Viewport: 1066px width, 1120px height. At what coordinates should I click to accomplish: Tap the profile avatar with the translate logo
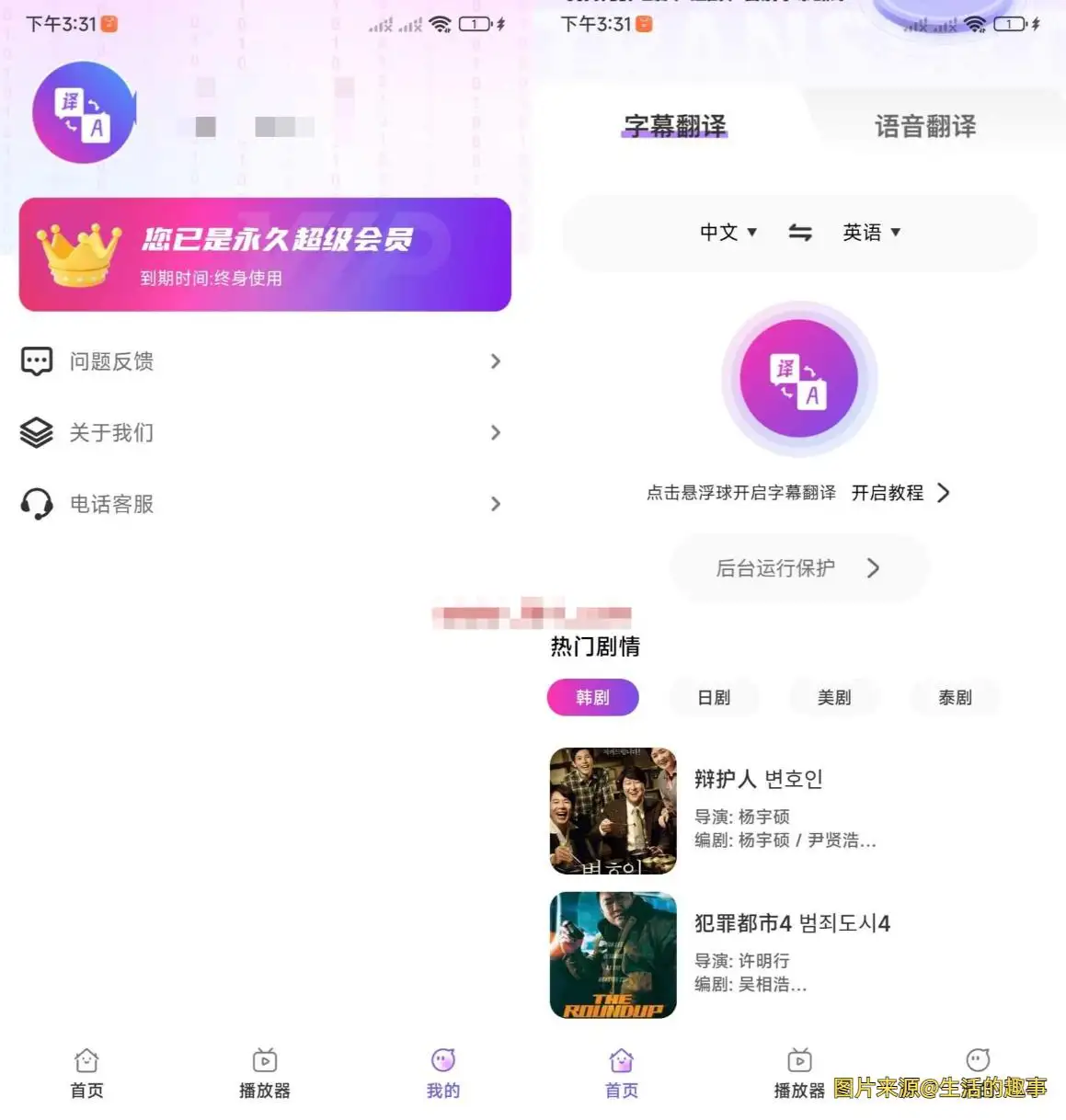[84, 113]
